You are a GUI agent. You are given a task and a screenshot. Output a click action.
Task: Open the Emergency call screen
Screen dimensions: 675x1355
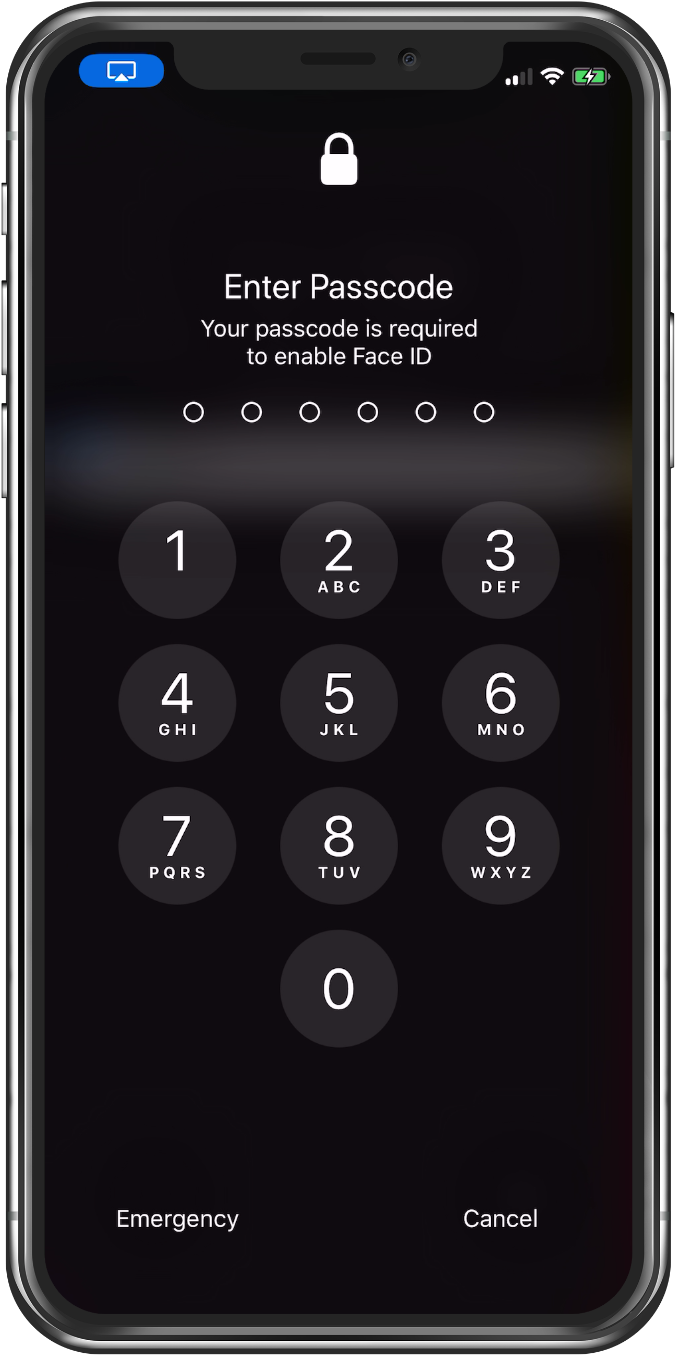pos(177,1218)
